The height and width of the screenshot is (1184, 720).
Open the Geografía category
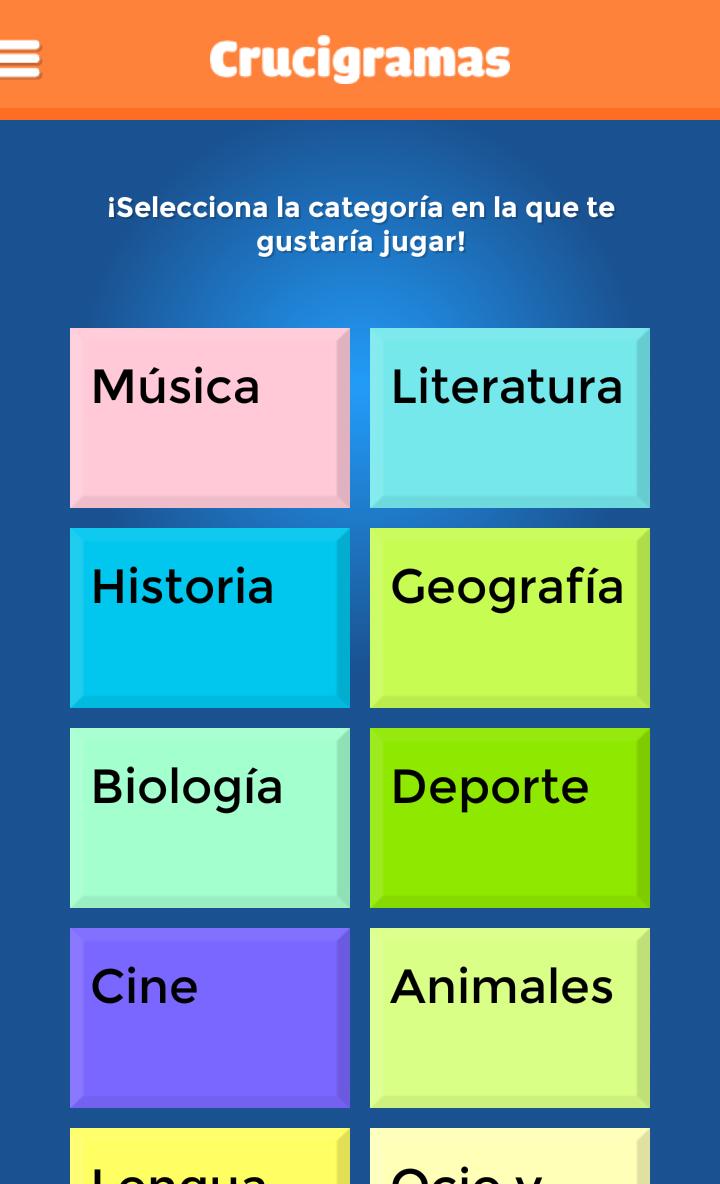click(x=509, y=617)
